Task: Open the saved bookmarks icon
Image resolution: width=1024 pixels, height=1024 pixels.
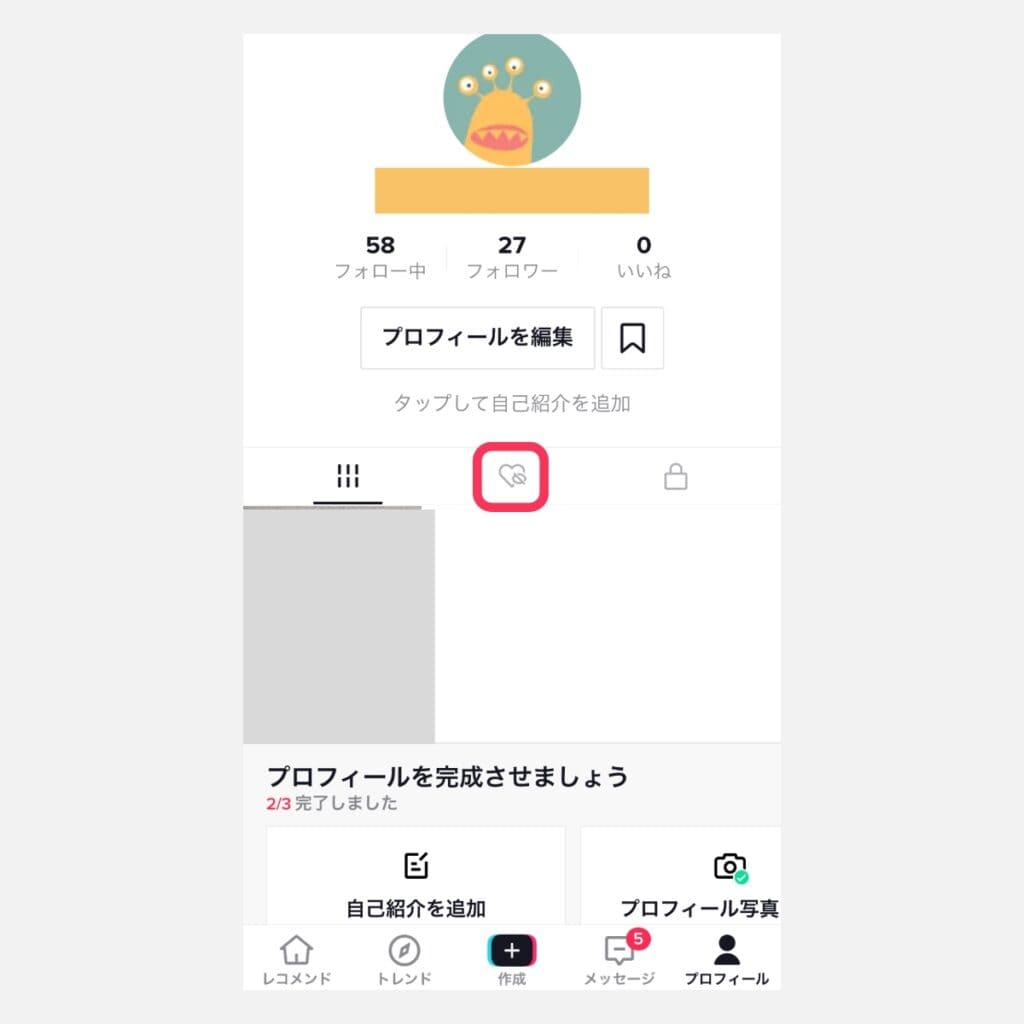Action: (632, 338)
